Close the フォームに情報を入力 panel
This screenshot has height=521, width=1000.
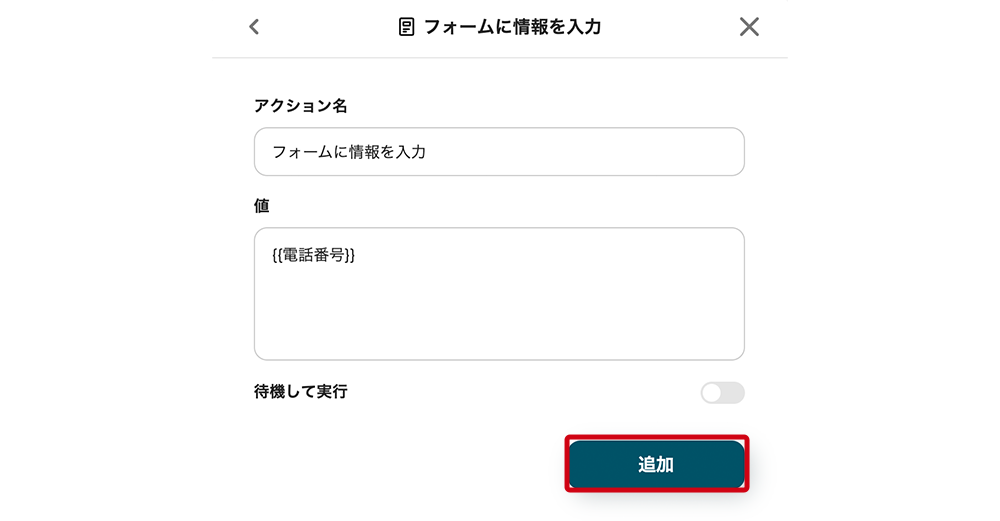[749, 27]
